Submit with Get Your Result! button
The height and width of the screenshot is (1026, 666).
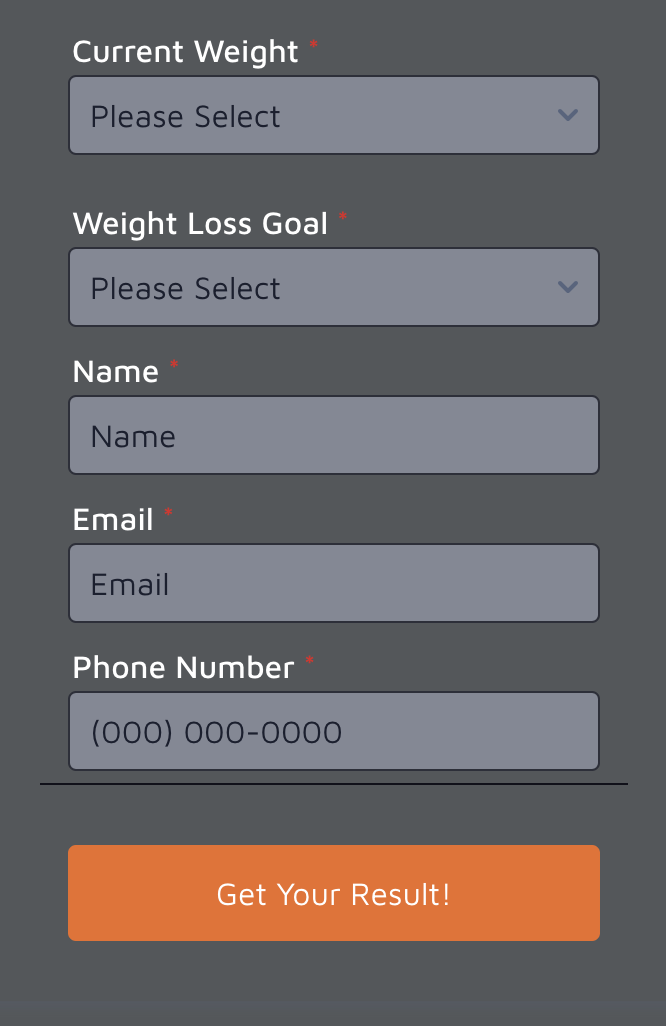(333, 893)
